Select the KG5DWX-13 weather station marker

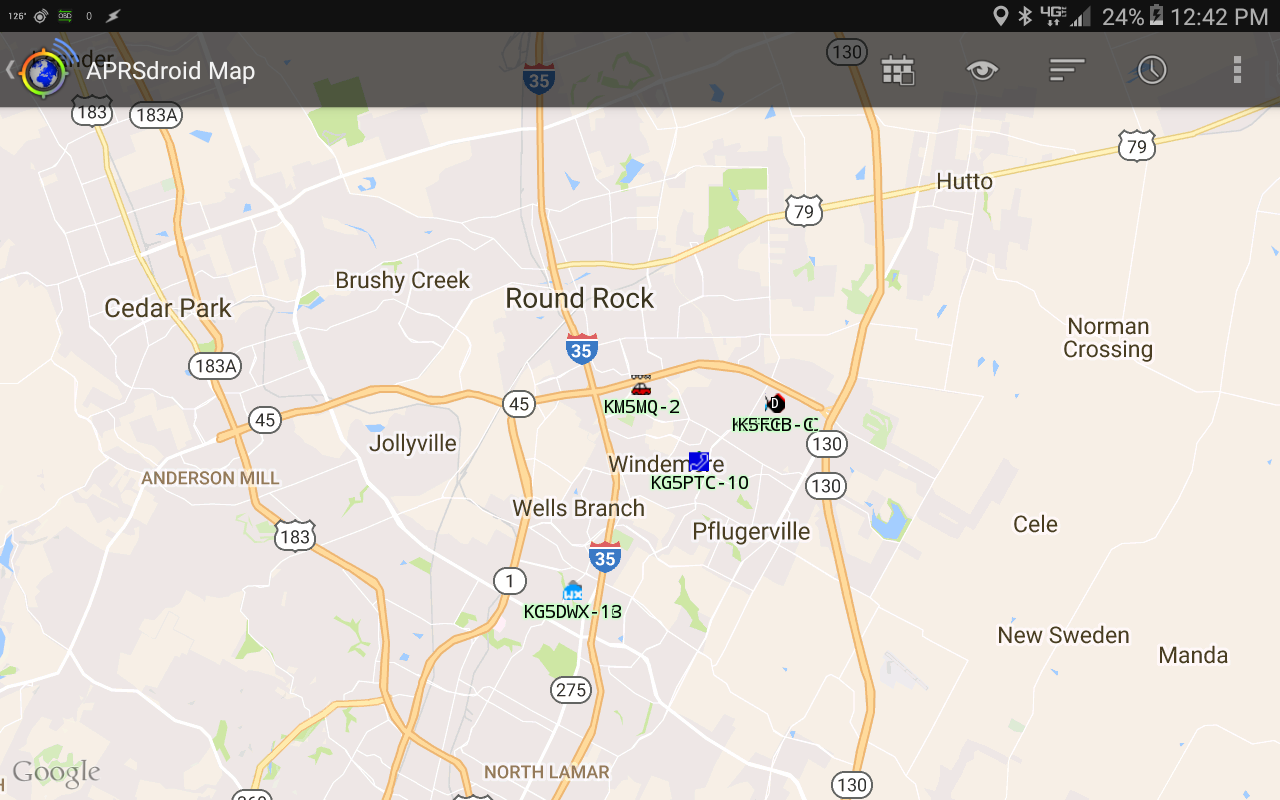coord(573,590)
